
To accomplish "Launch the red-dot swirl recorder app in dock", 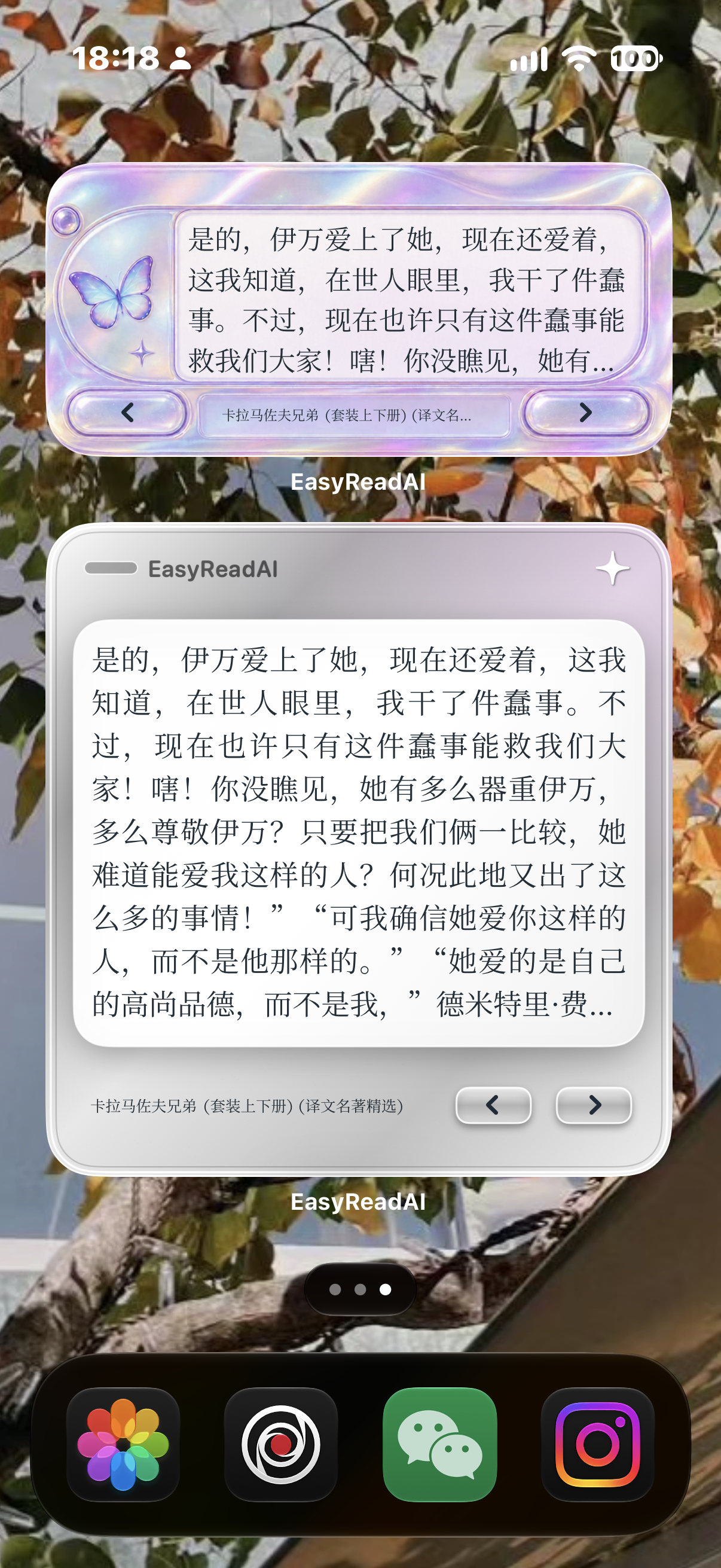I will 281,1444.
